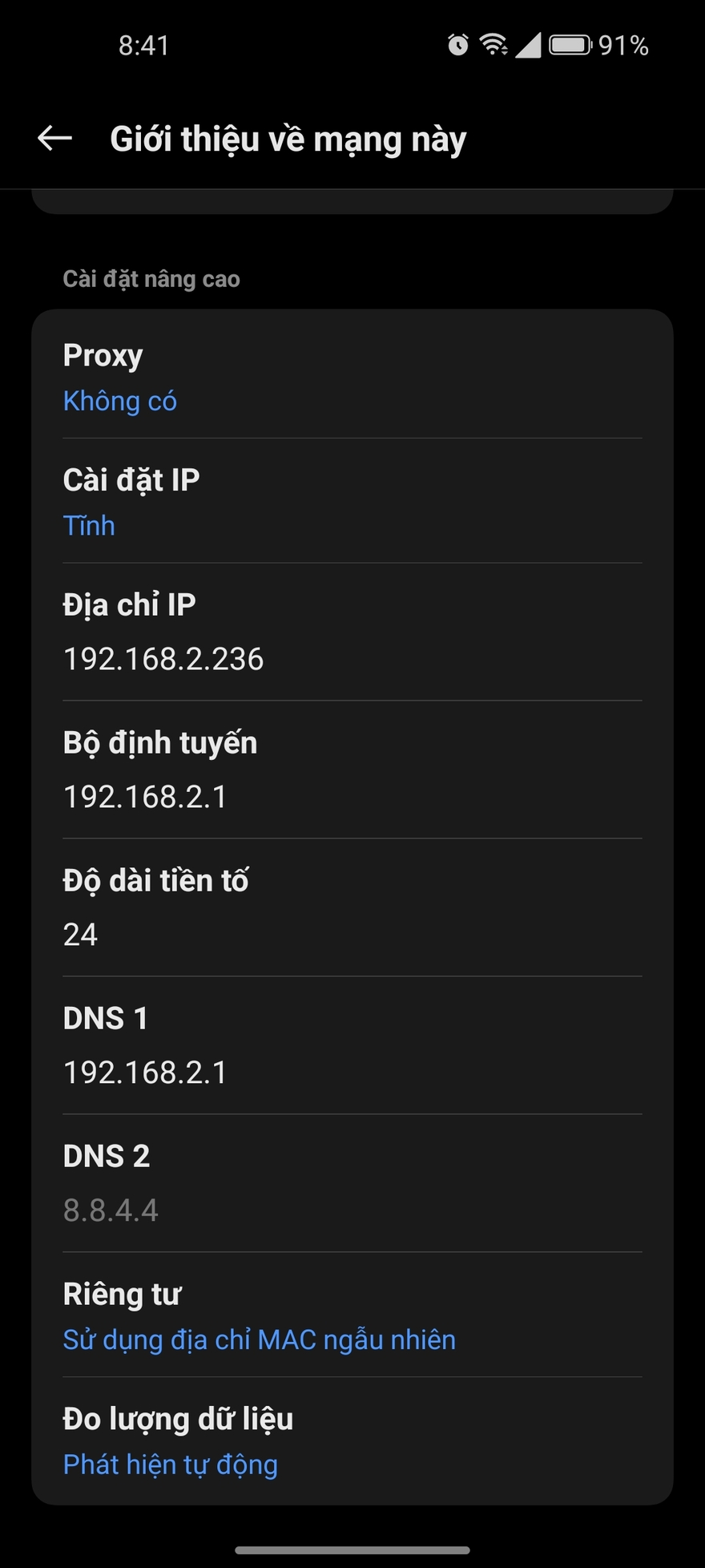The image size is (705, 1568).
Task: Tap the Không có proxy link
Action: tap(120, 401)
